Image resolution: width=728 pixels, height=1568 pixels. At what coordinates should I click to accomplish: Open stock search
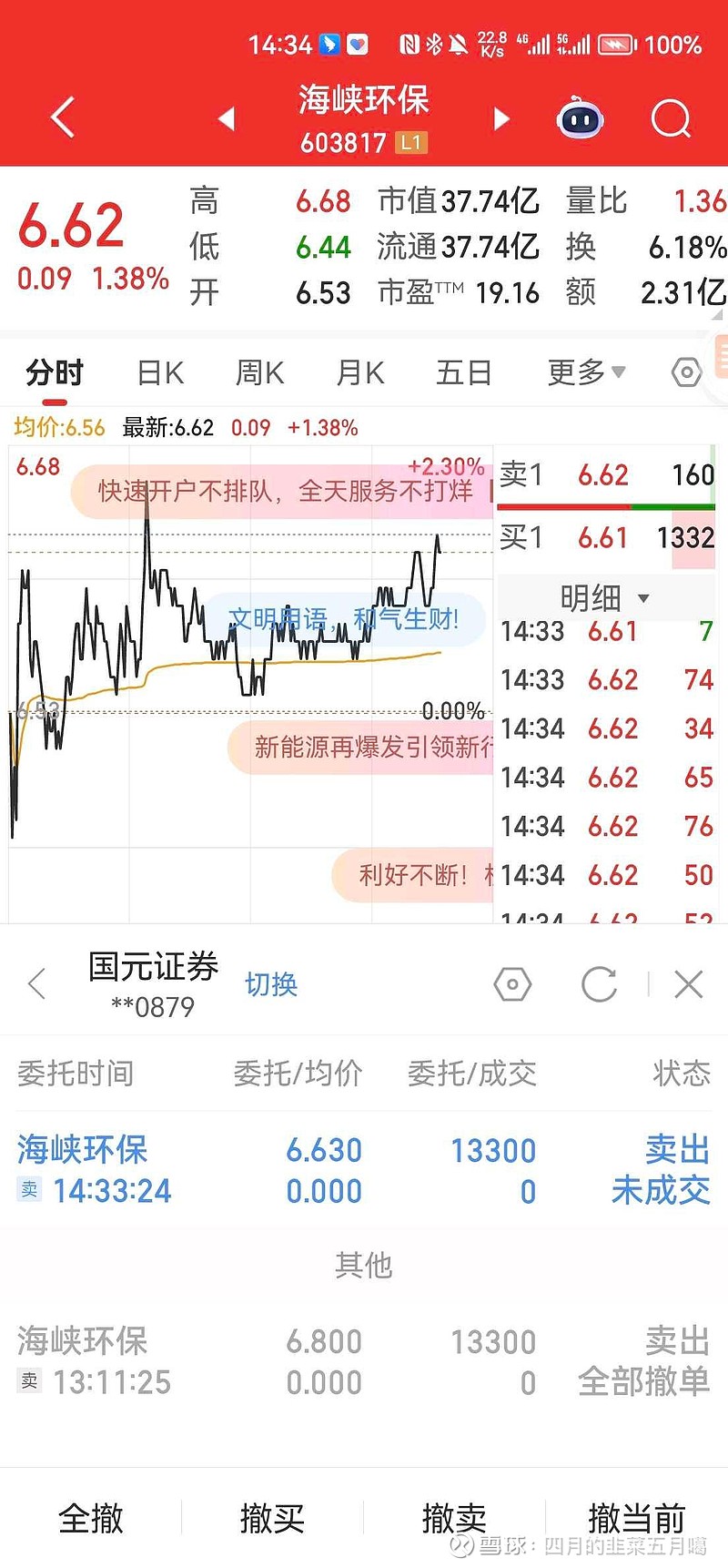671,118
